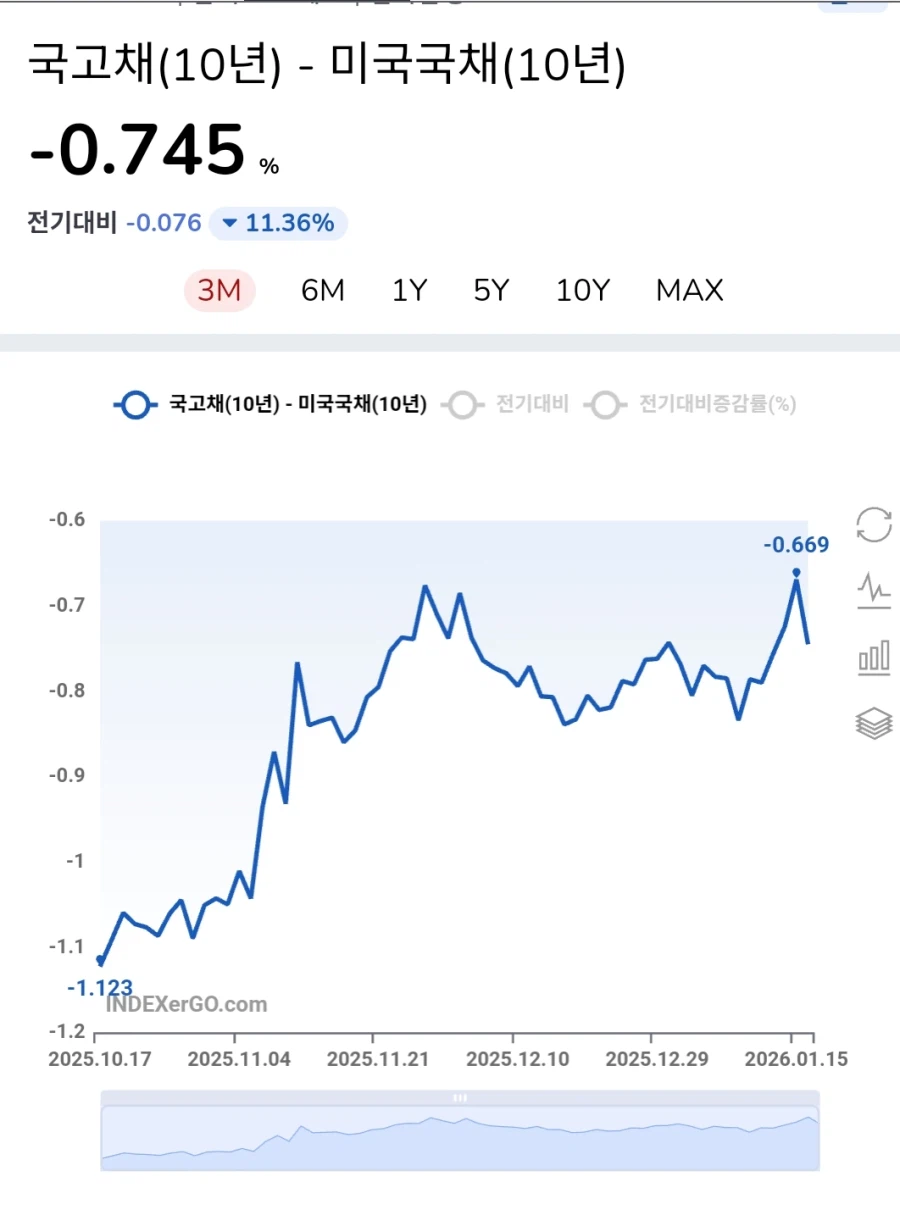The image size is (900, 1221).
Task: Switch to the line chart view icon
Action: point(872,589)
